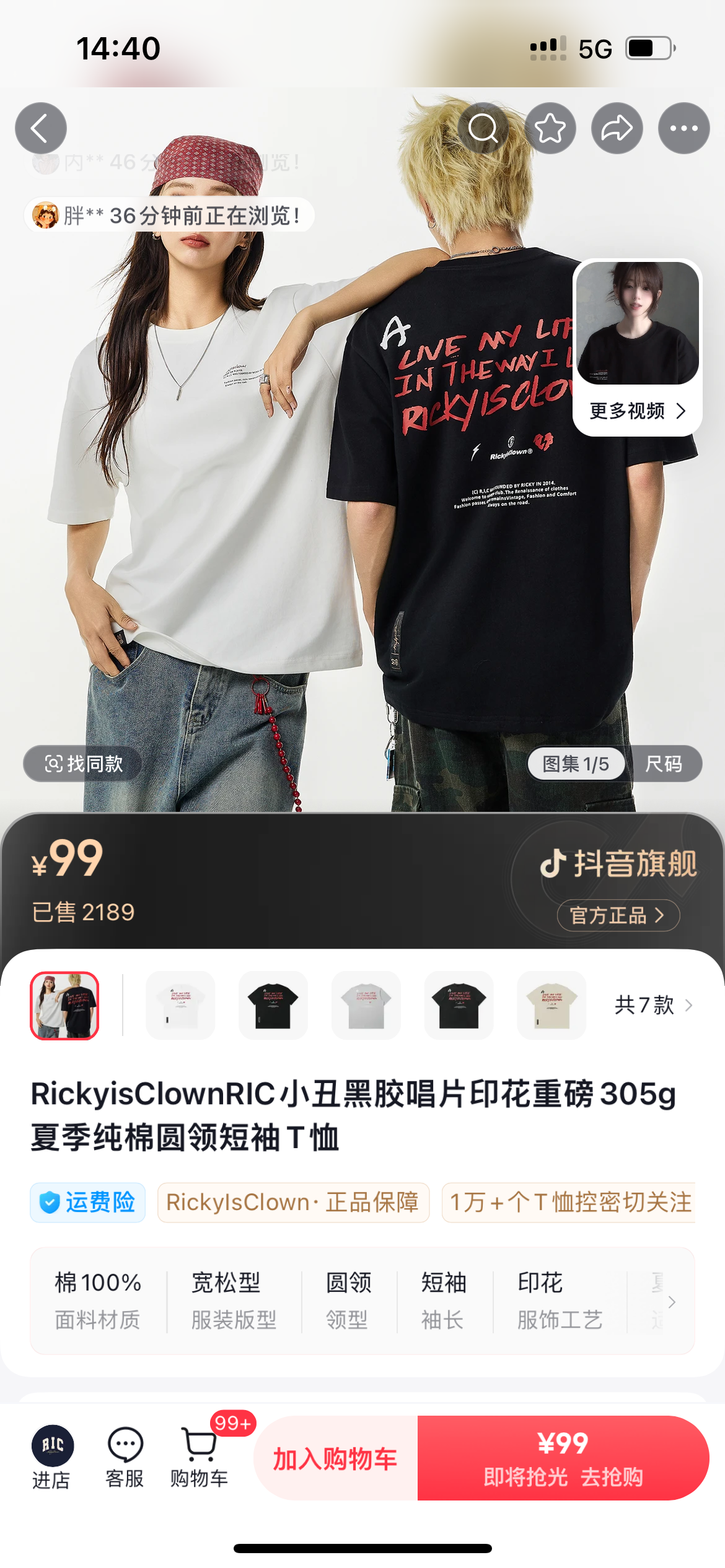The width and height of the screenshot is (725, 1568).
Task: Enter the store via 进店
Action: coord(52,1458)
